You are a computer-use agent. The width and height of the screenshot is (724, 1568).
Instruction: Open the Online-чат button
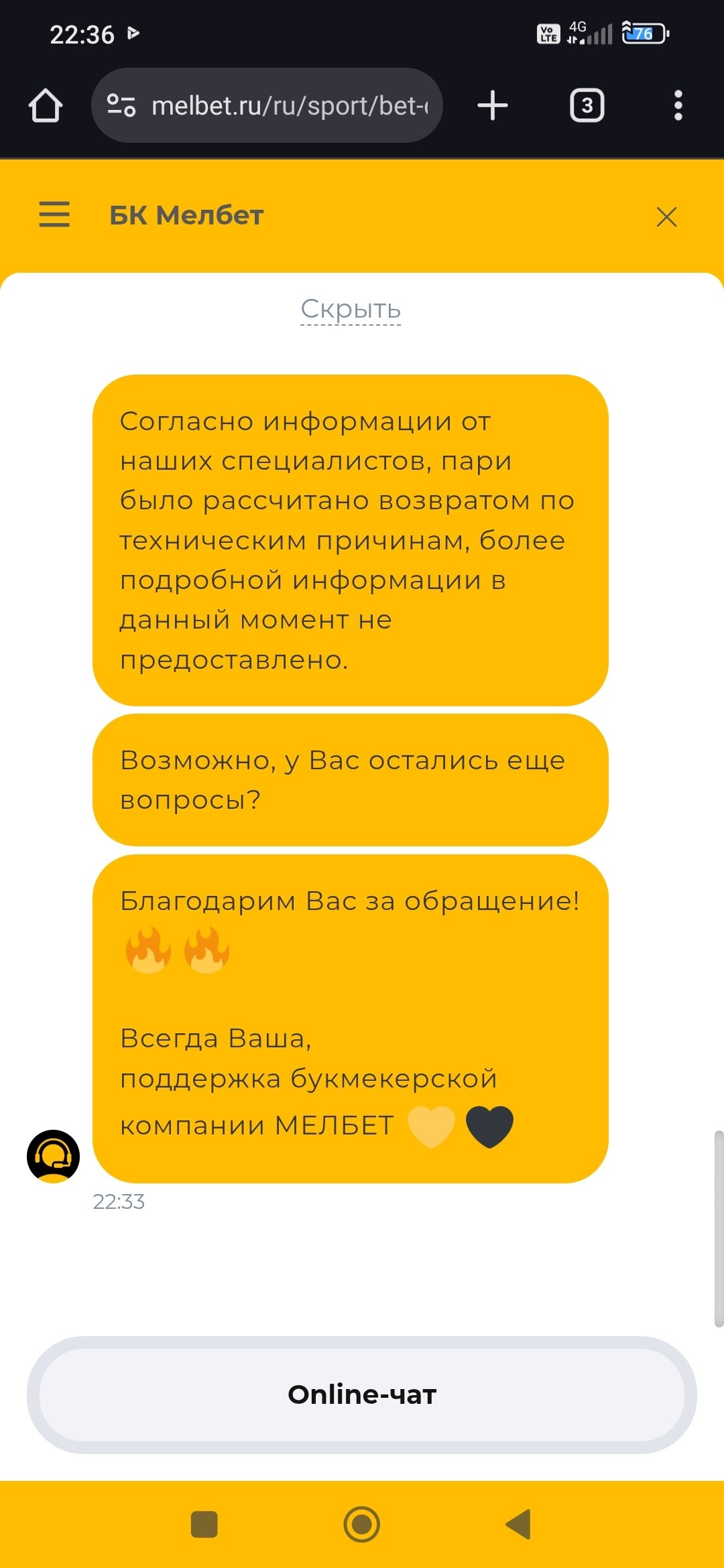click(x=362, y=1394)
